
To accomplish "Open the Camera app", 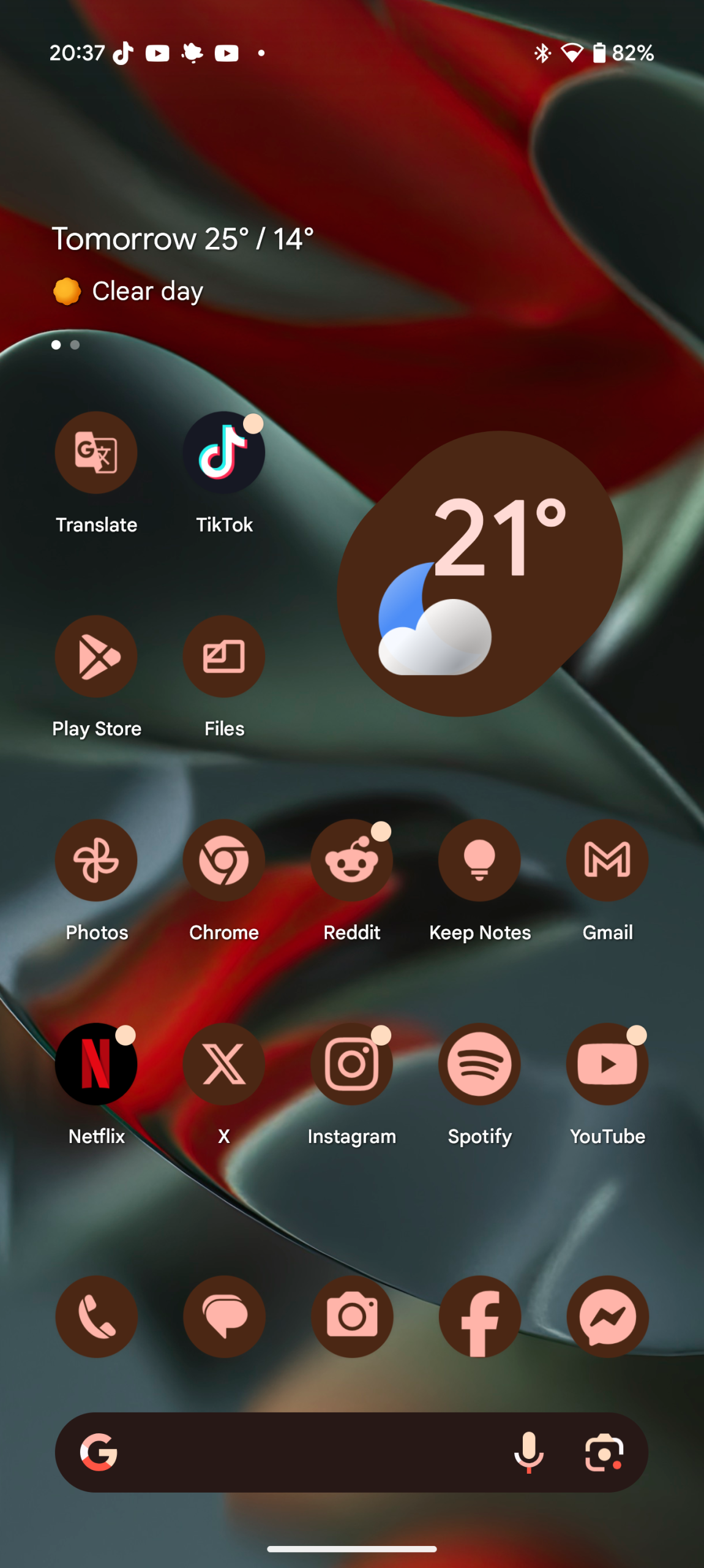I will 351,1317.
